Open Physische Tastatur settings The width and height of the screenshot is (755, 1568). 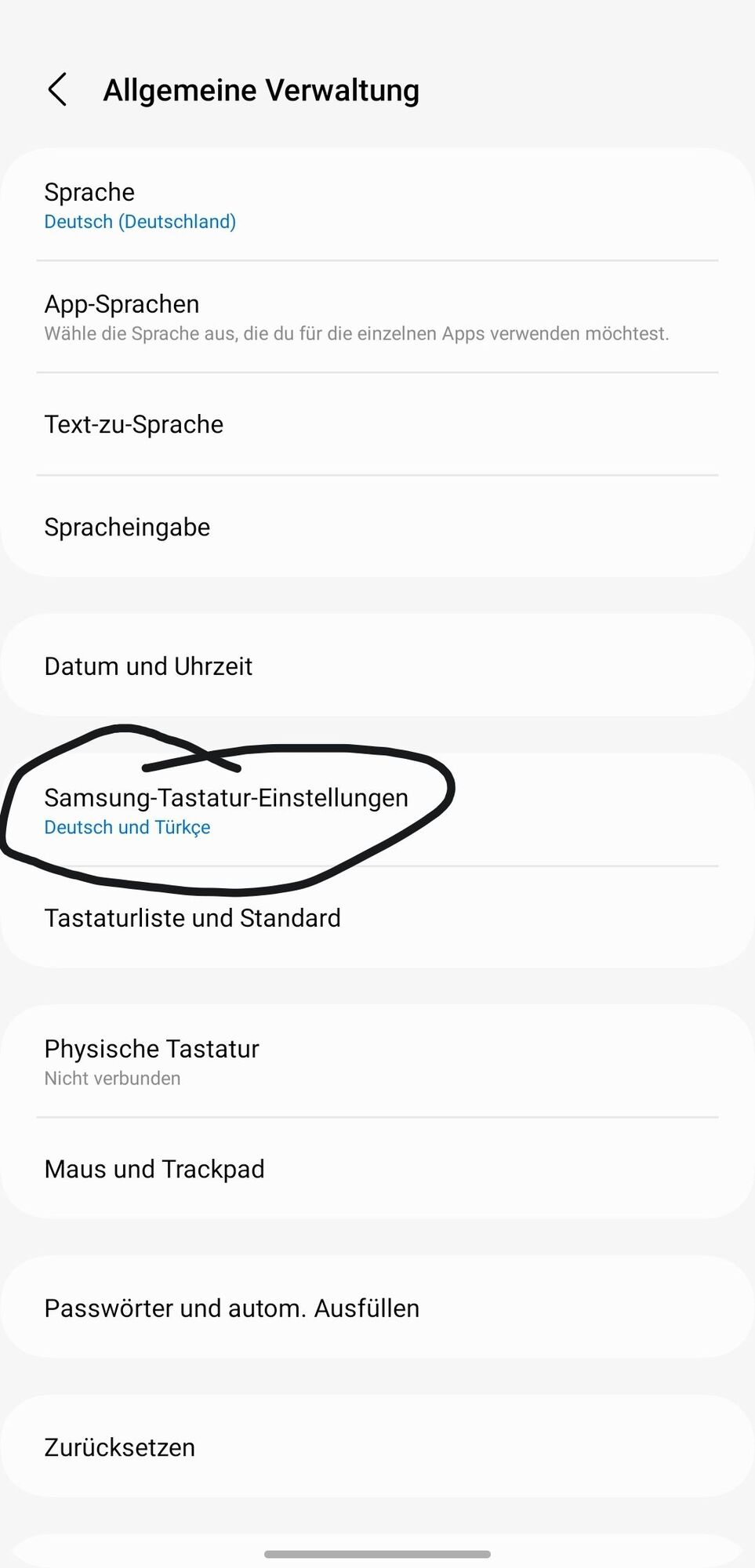[x=376, y=1062]
